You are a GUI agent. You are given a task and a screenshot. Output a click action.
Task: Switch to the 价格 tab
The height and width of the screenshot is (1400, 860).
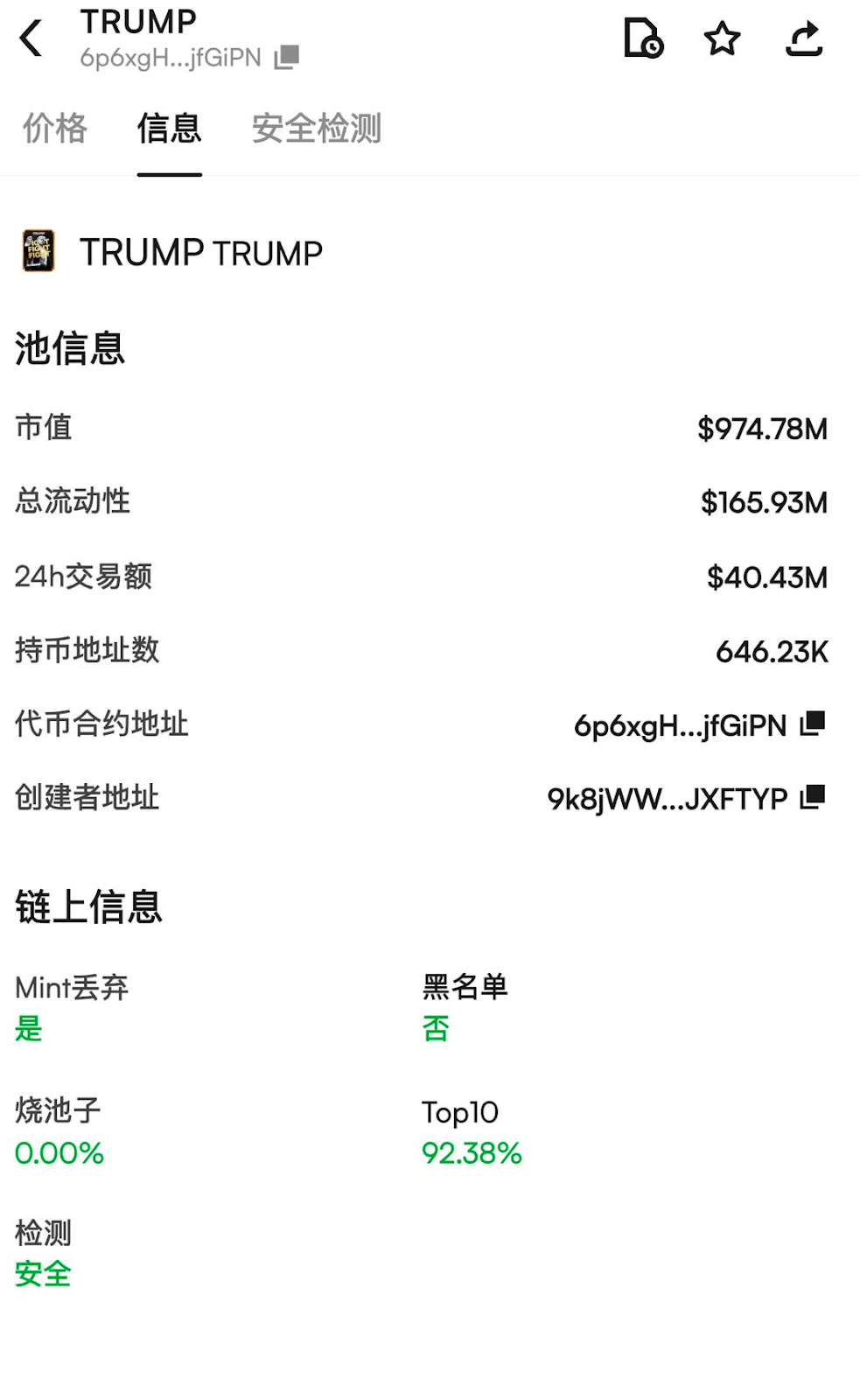click(54, 129)
